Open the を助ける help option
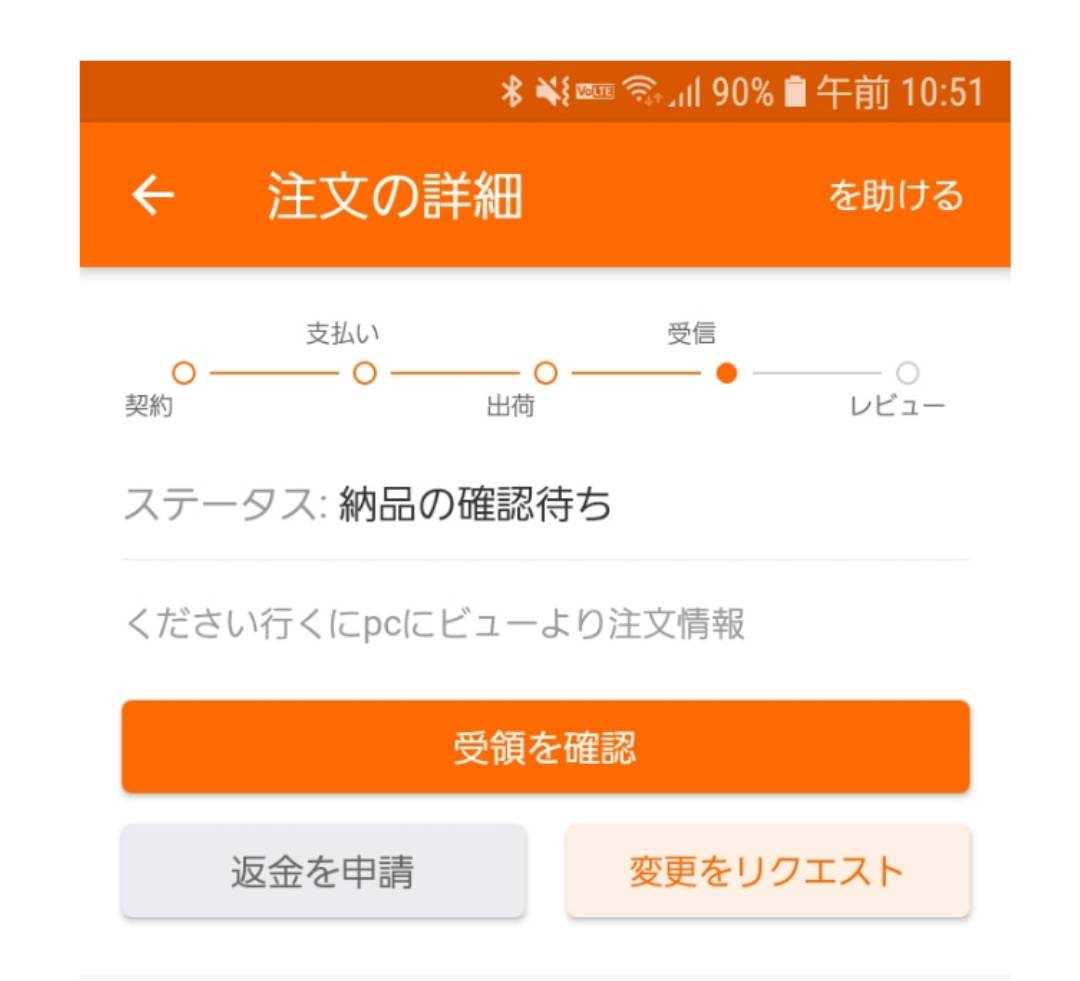Viewport: 1080px width, 981px height. pyautogui.click(x=895, y=196)
